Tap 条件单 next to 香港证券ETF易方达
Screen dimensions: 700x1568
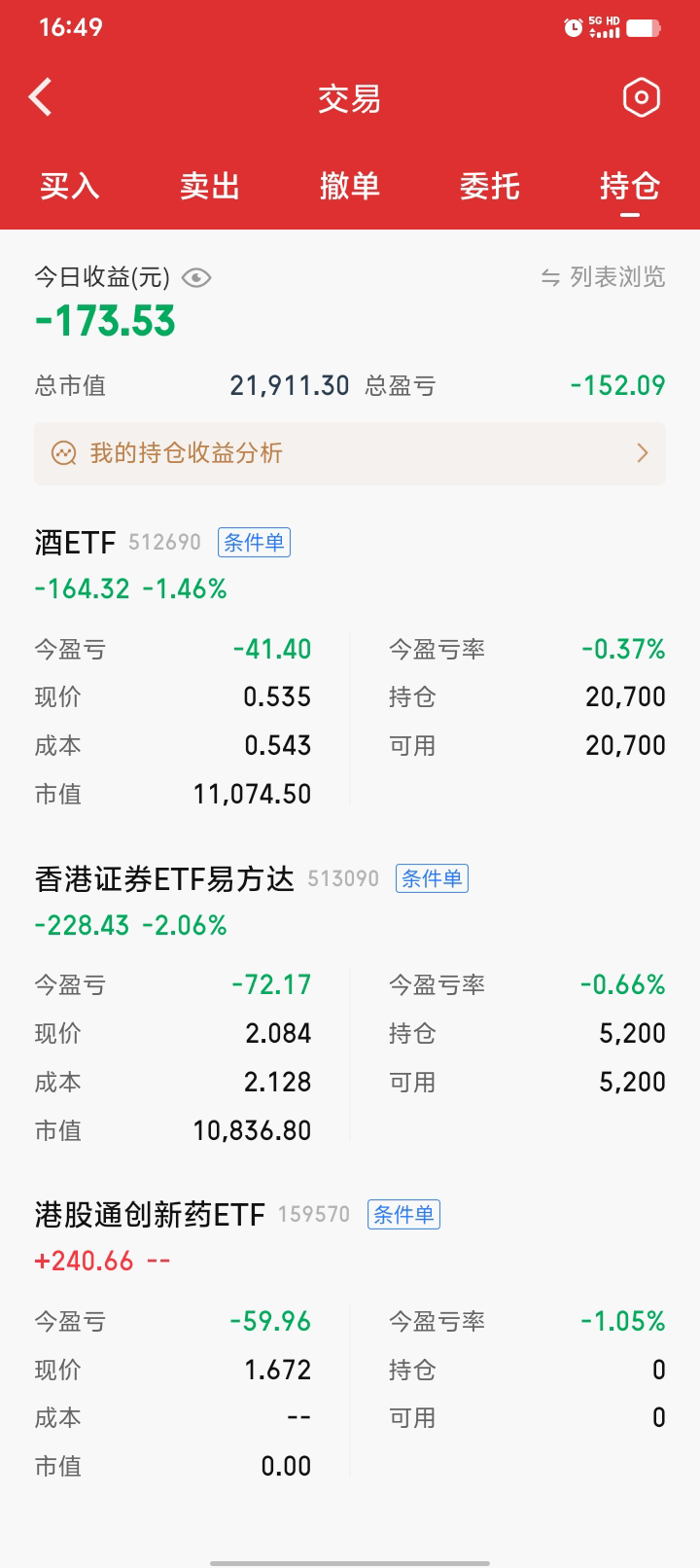tap(432, 879)
